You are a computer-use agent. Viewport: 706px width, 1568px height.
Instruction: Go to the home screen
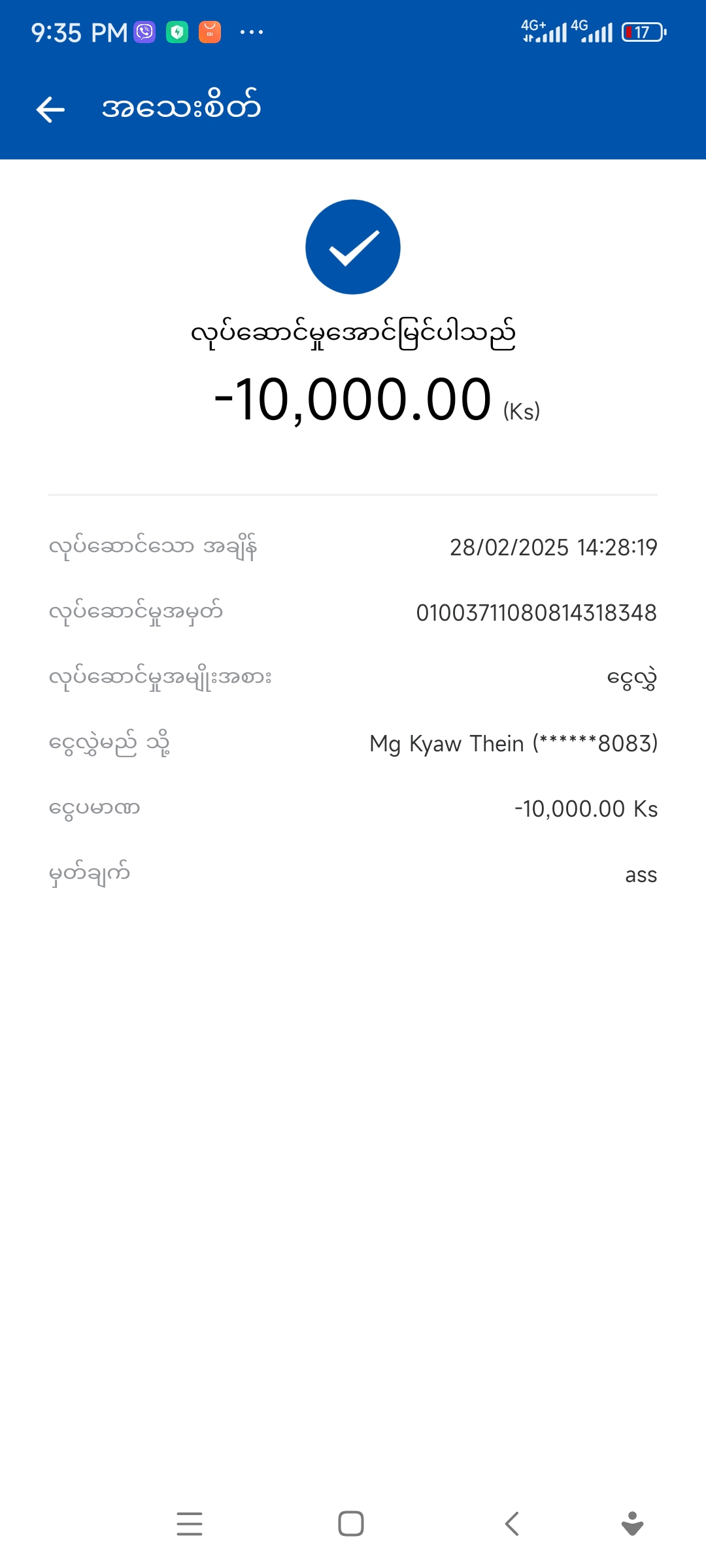[x=351, y=1524]
